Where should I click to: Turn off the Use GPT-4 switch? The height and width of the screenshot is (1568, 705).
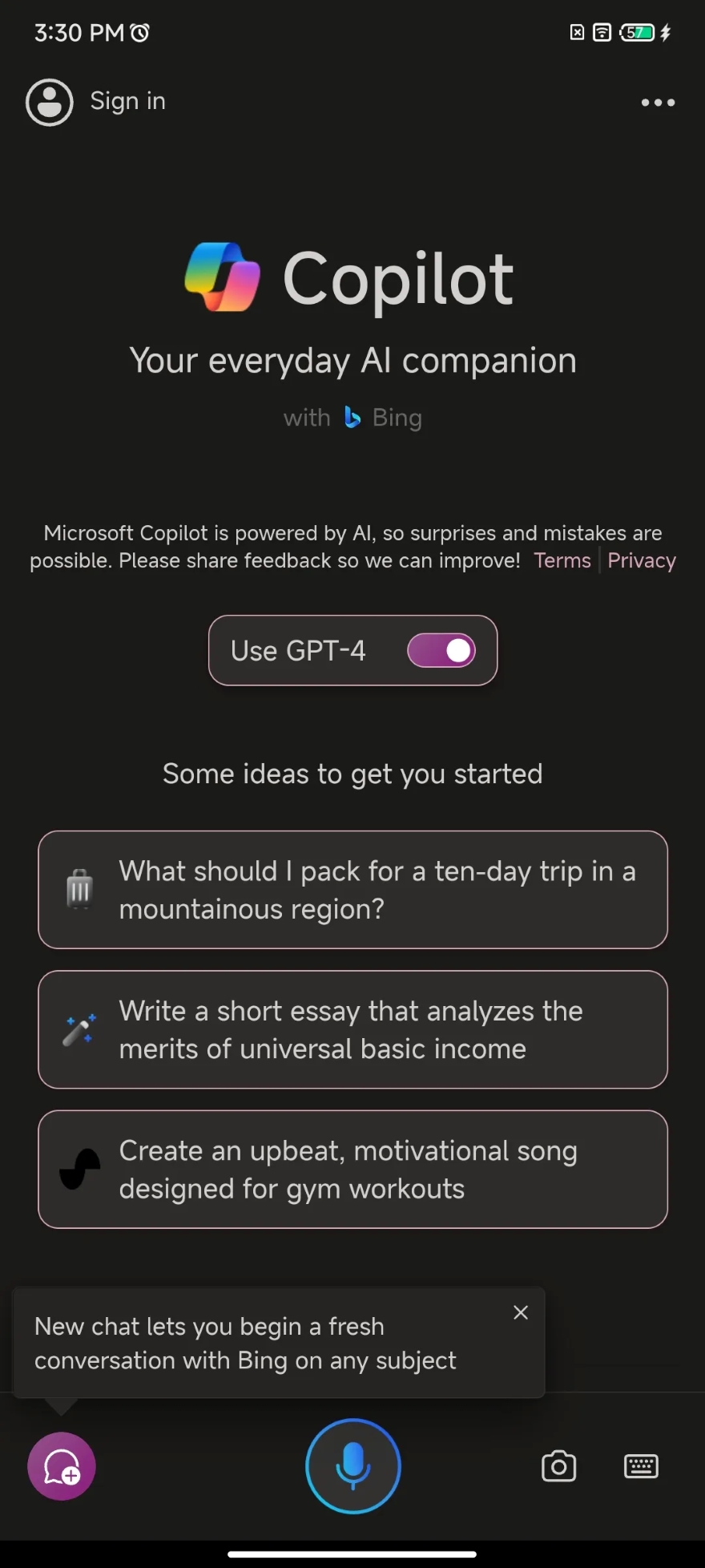tap(441, 651)
